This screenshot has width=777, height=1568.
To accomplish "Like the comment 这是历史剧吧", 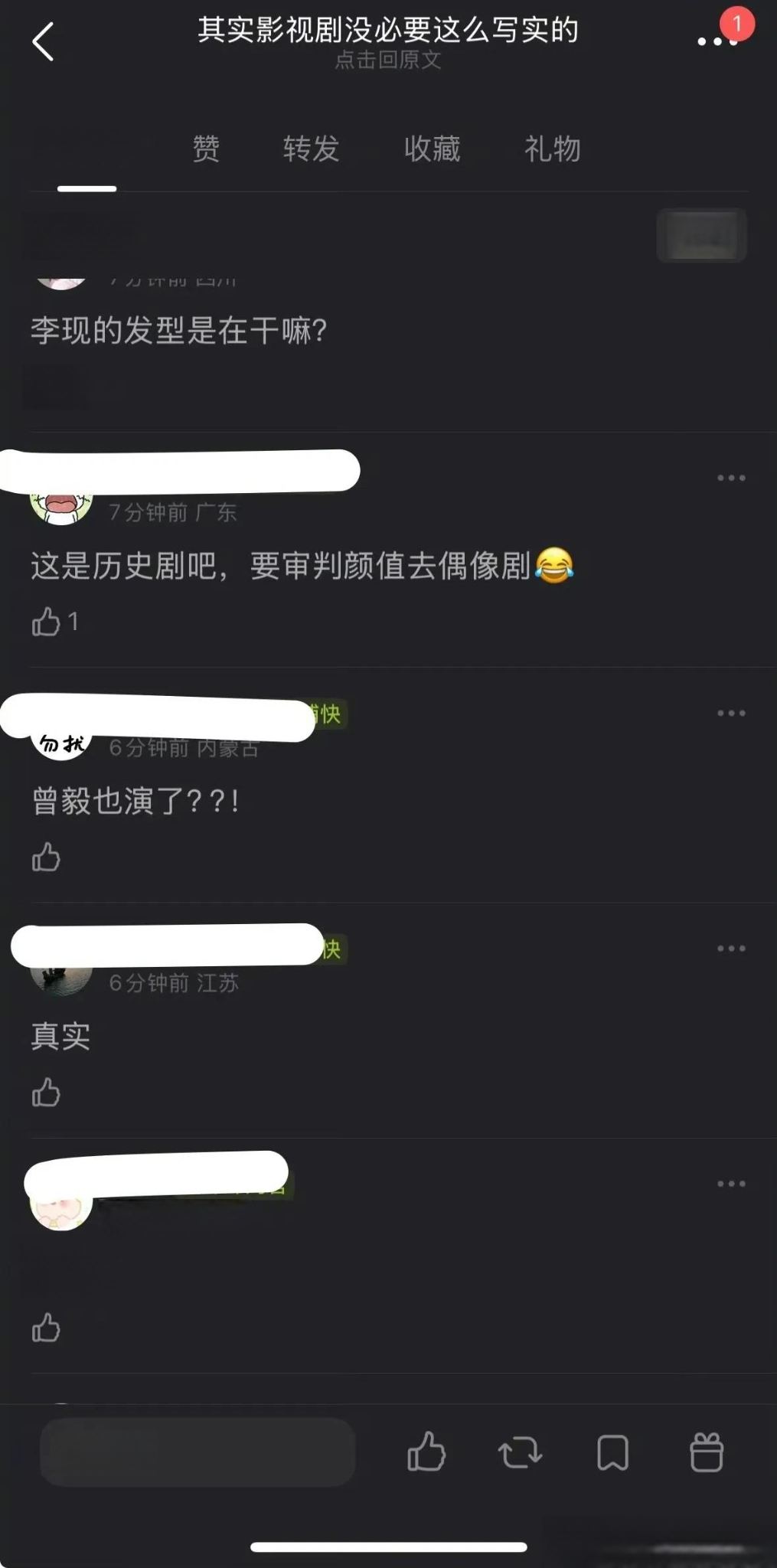I will [x=46, y=622].
